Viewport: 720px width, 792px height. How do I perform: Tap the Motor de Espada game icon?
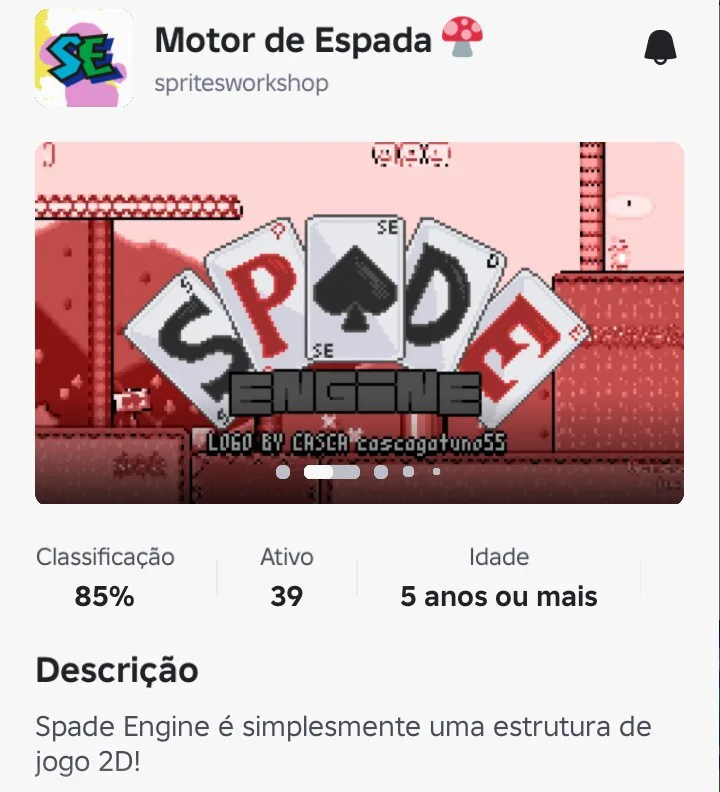pos(84,58)
